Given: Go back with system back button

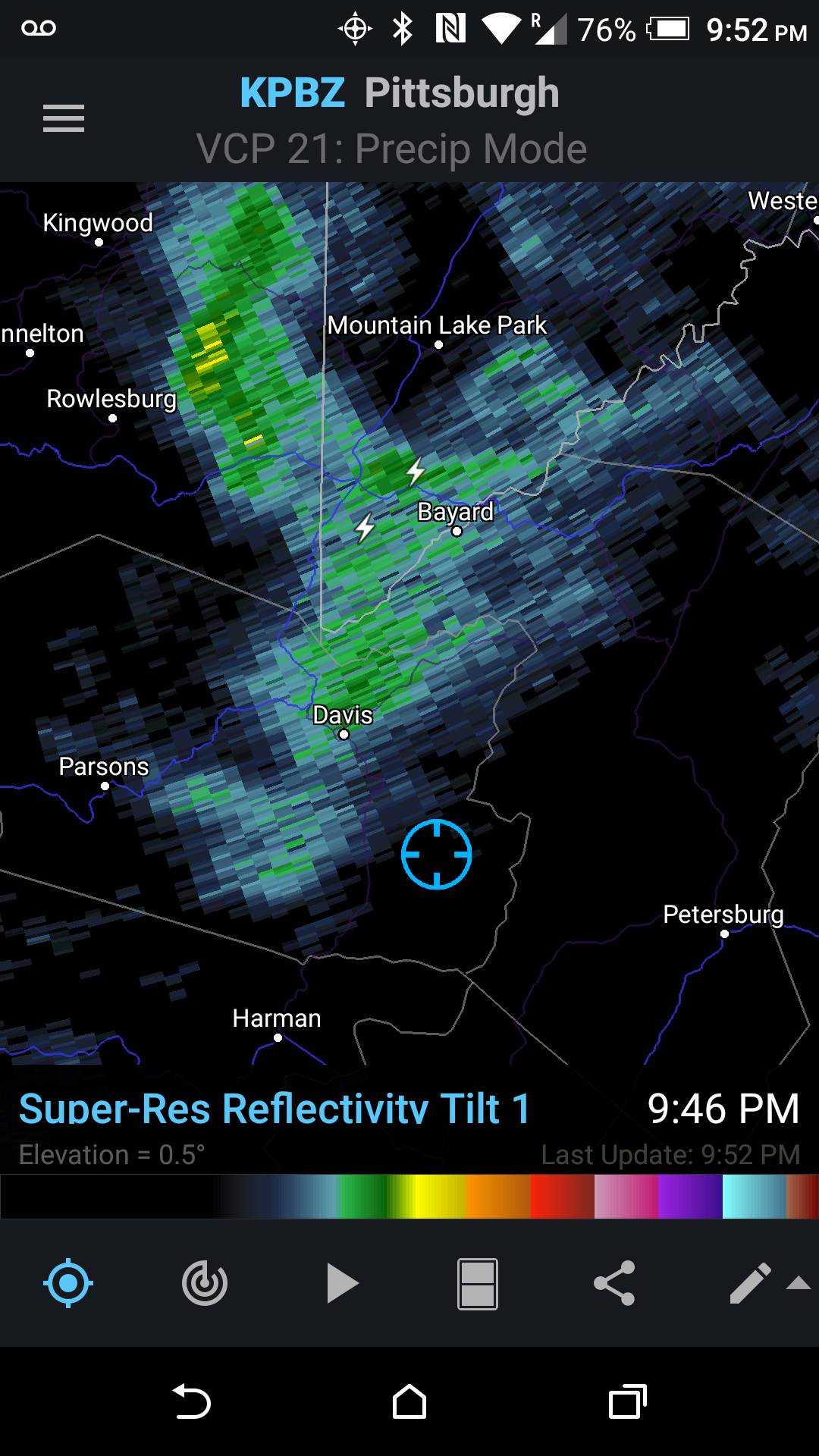Looking at the screenshot, I should click(x=192, y=1401).
